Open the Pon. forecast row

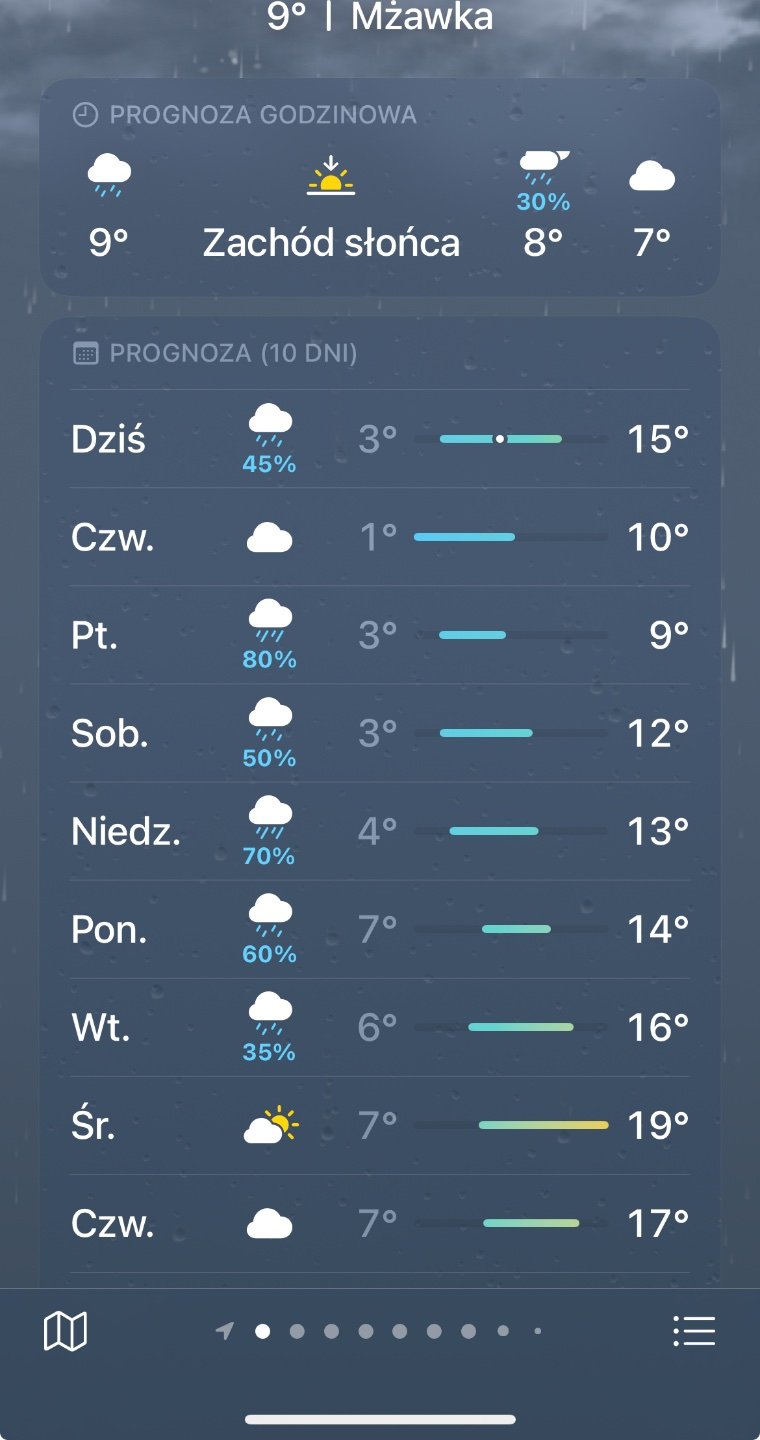pos(380,929)
